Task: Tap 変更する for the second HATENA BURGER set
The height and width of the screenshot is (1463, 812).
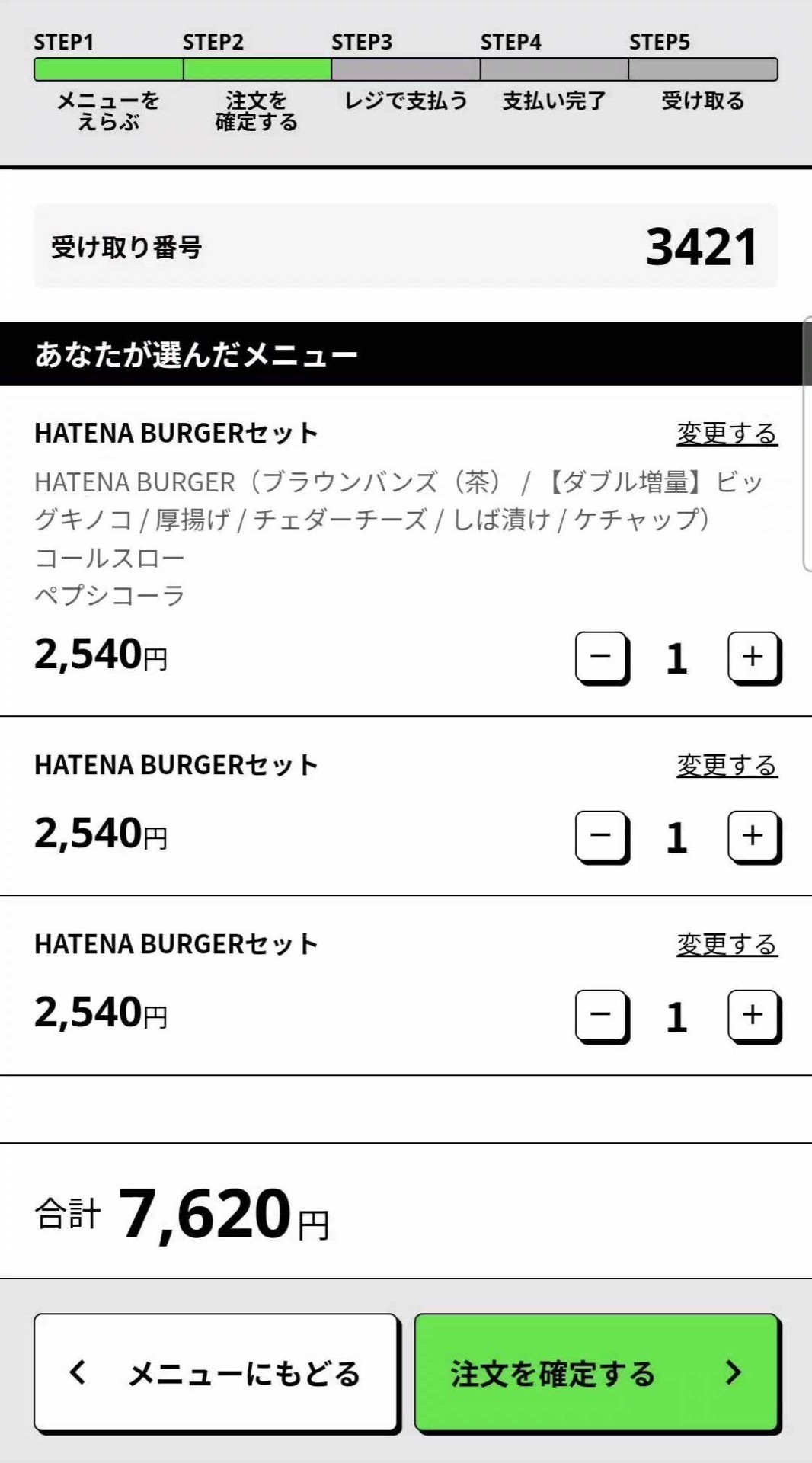Action: [x=727, y=765]
